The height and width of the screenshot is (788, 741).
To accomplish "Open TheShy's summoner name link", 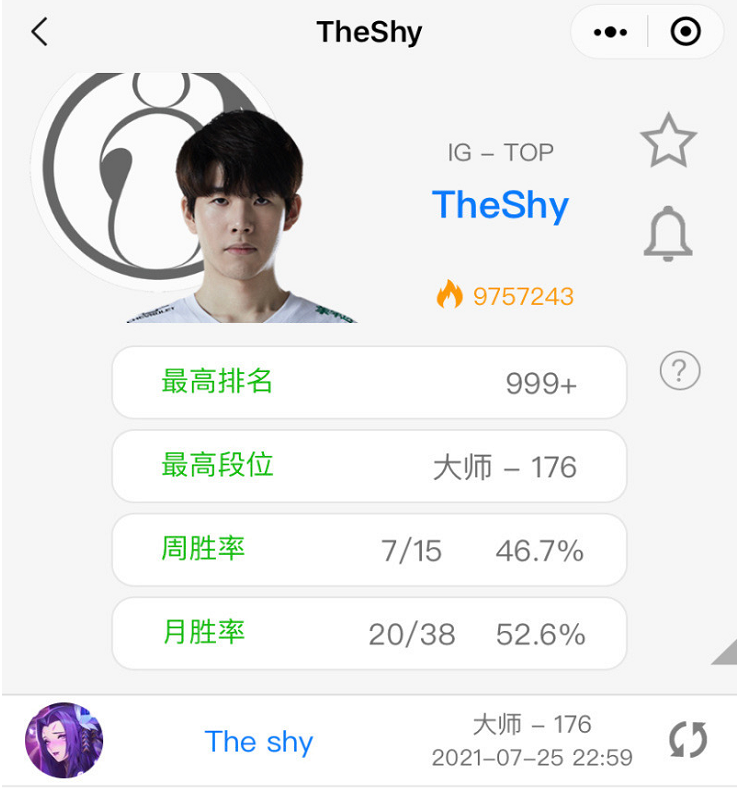I will (500, 205).
